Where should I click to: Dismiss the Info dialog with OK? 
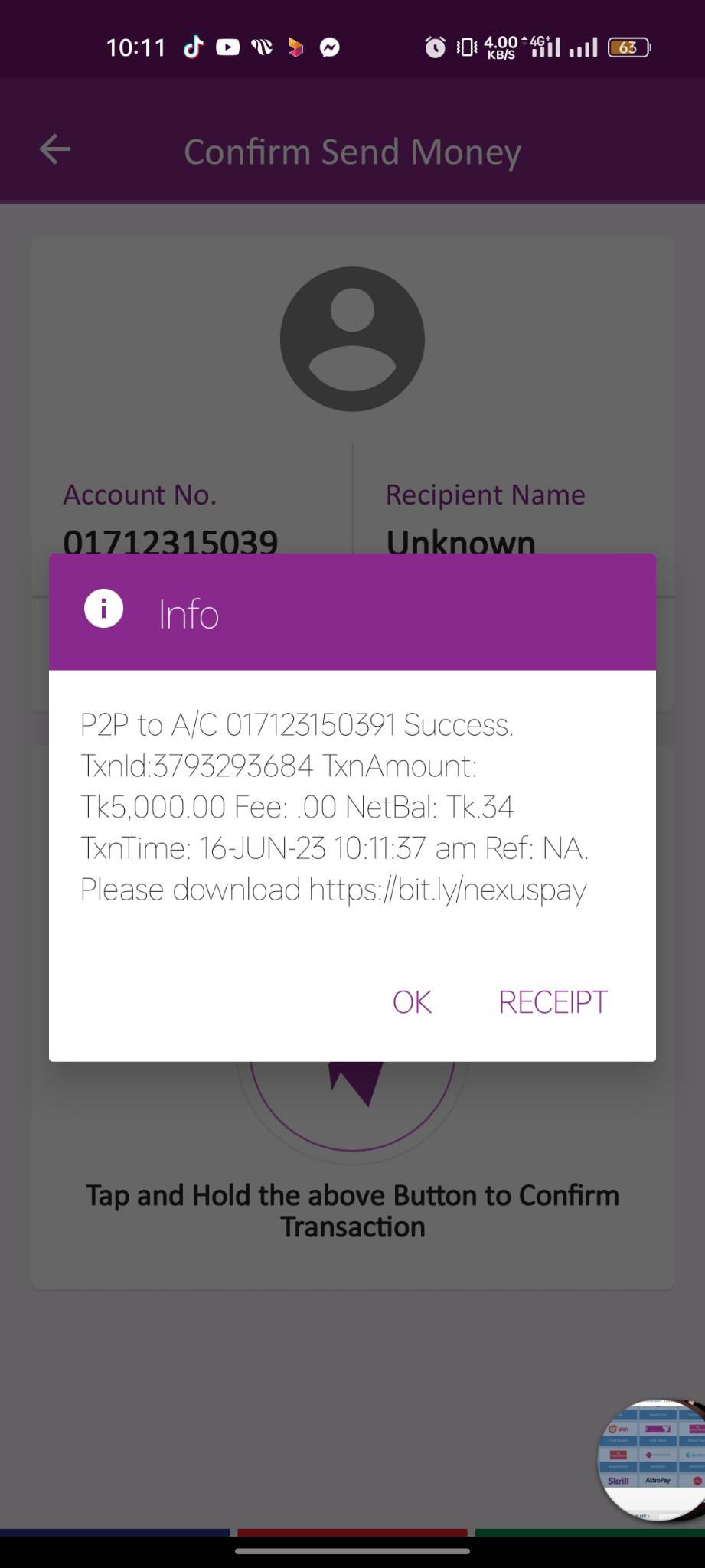412,1001
